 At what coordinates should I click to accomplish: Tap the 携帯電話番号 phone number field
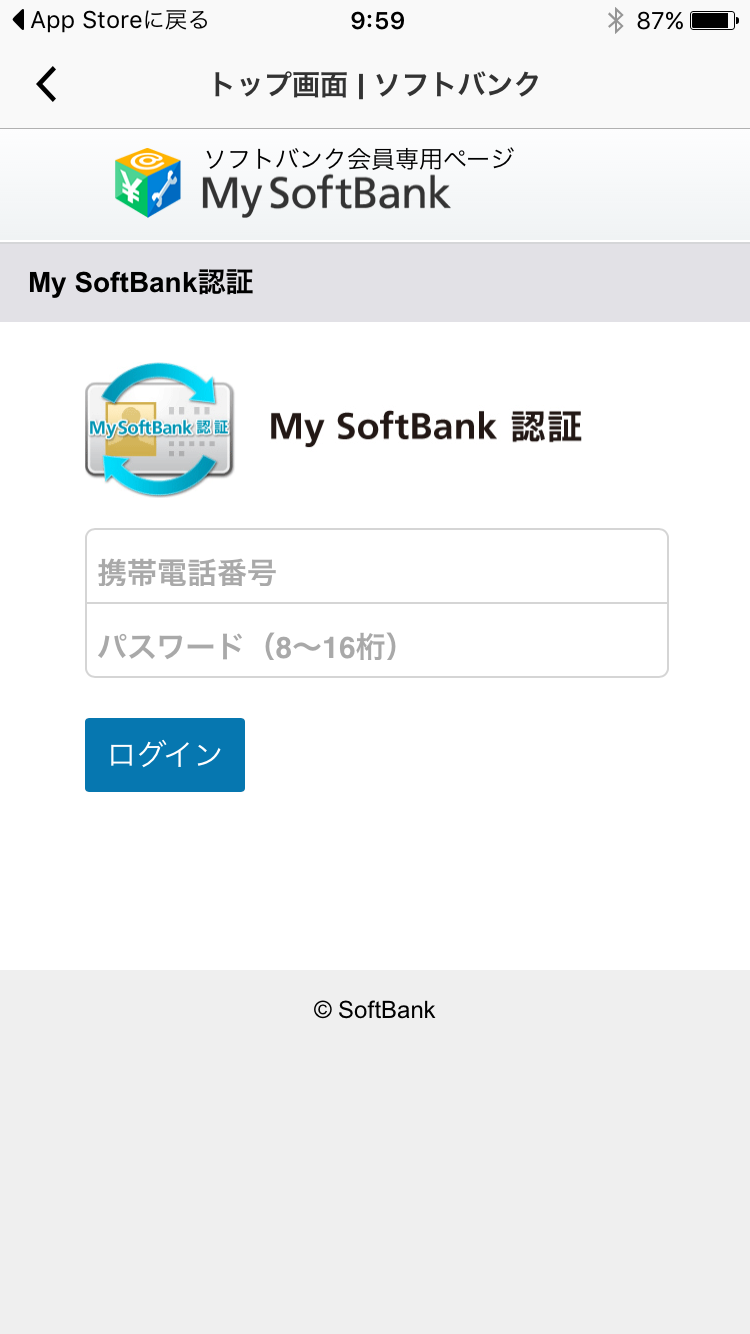(376, 566)
